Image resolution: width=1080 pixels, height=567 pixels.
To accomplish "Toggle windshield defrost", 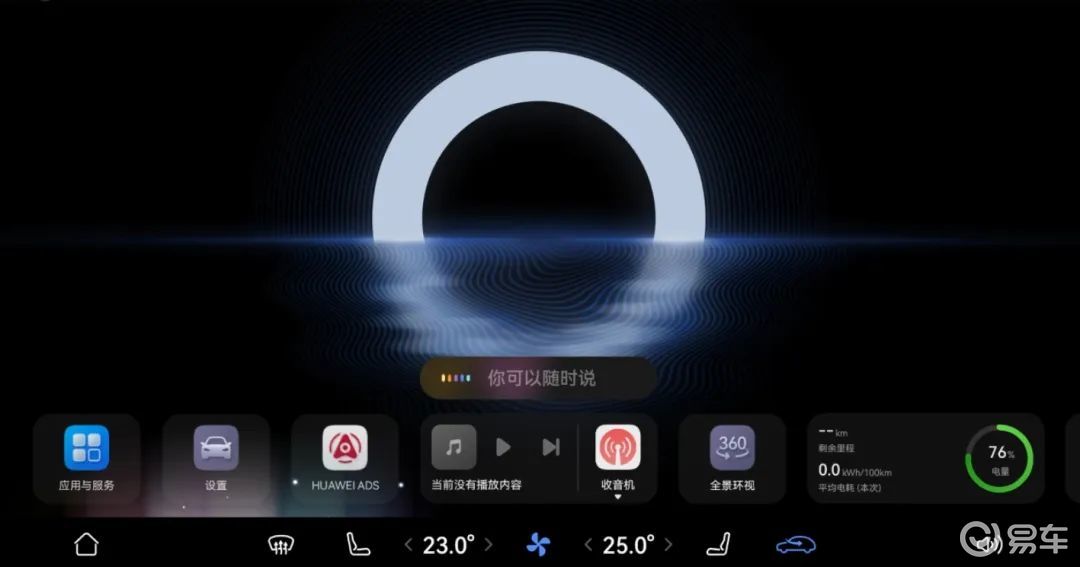I will pos(281,545).
